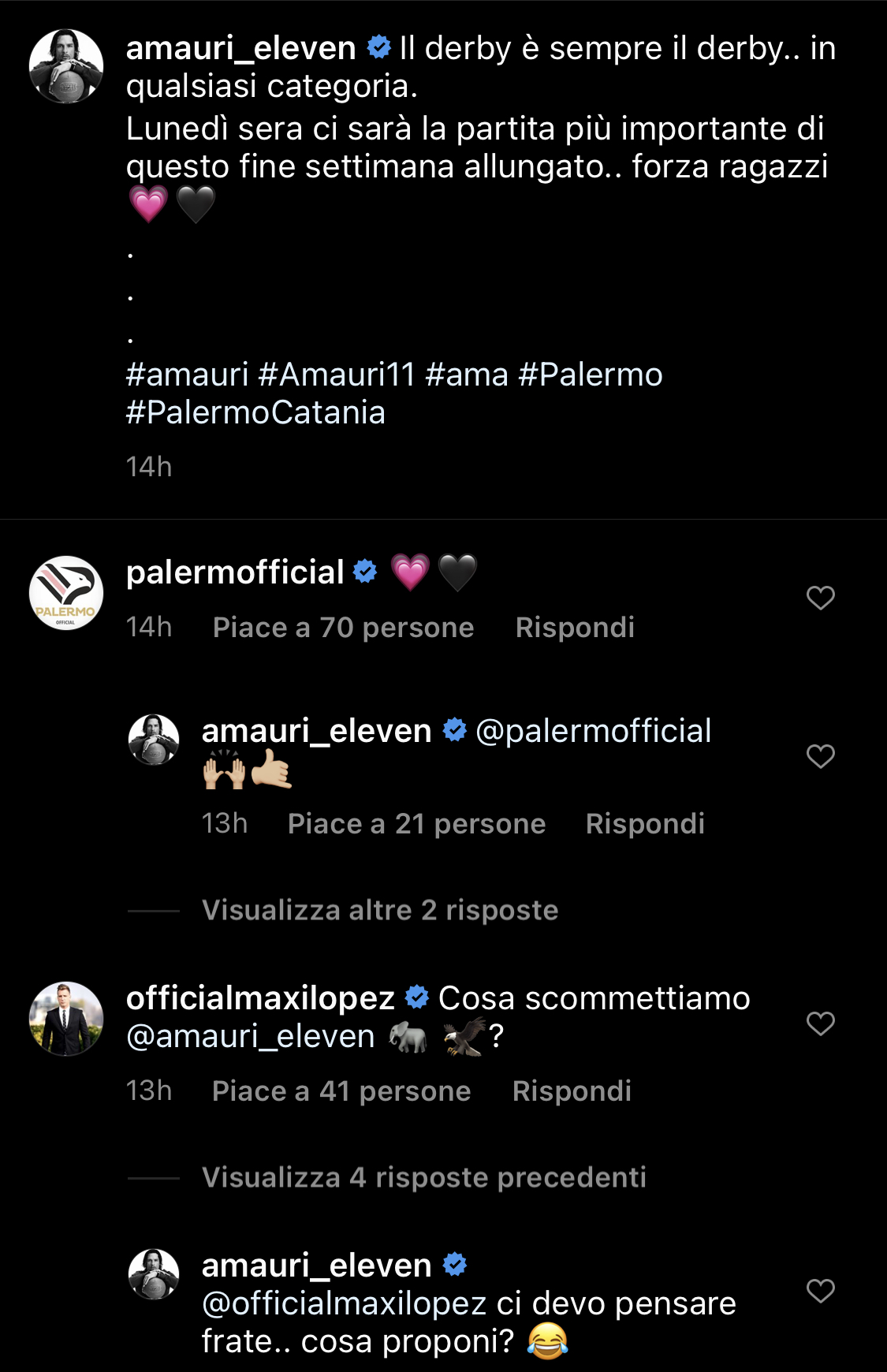This screenshot has width=887, height=1372.
Task: Like officialmaxilopez's comment
Action: [x=820, y=1024]
